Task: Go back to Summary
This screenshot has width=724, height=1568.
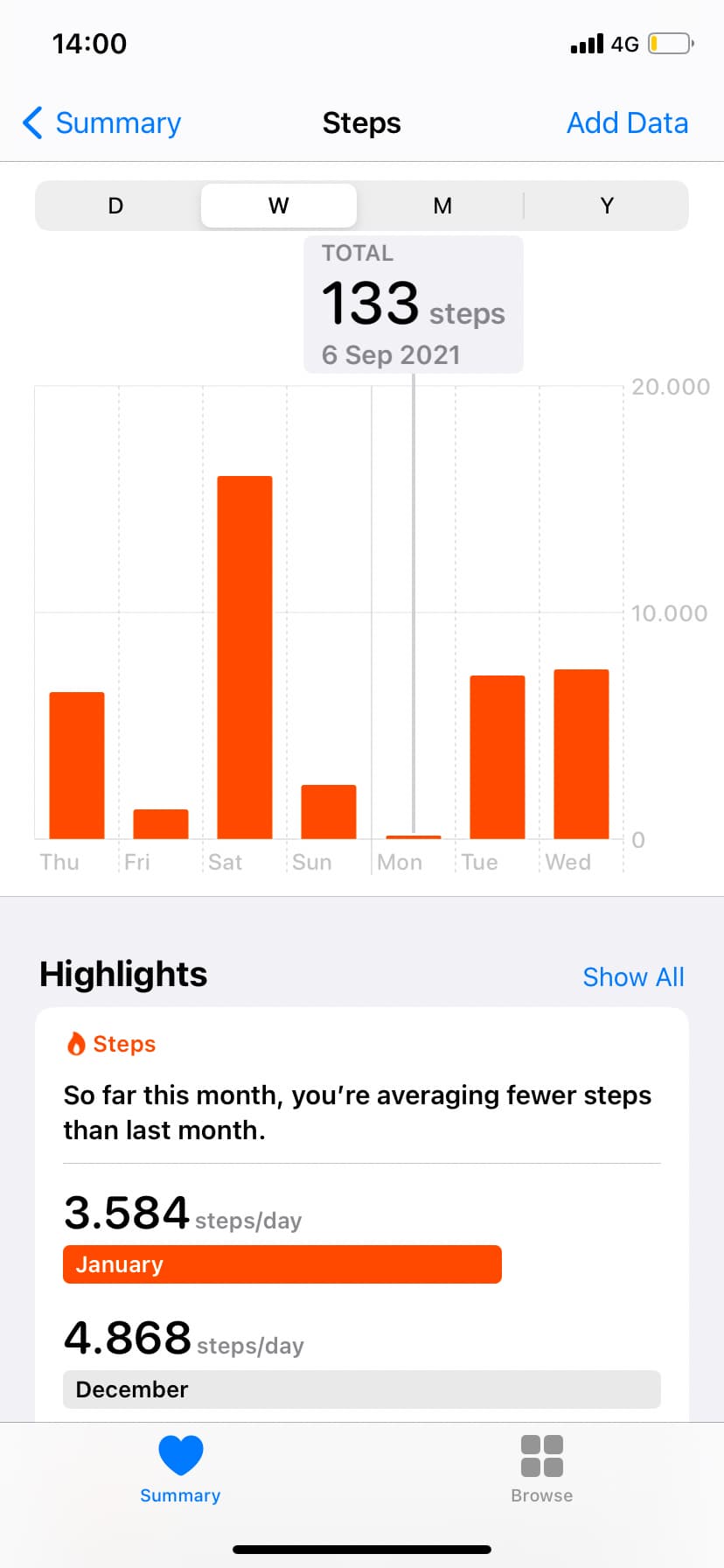Action: pos(101,123)
